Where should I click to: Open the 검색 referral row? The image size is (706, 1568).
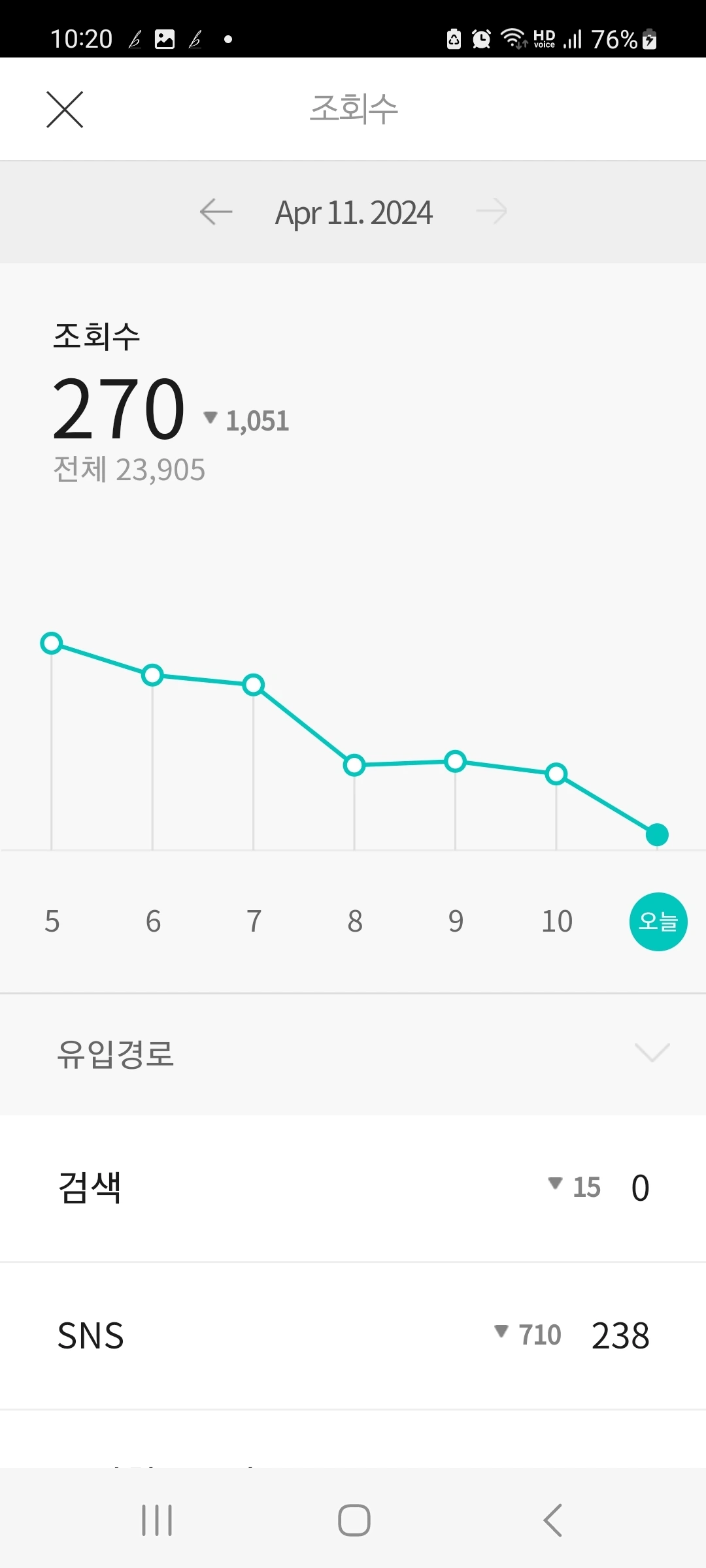(x=353, y=1188)
